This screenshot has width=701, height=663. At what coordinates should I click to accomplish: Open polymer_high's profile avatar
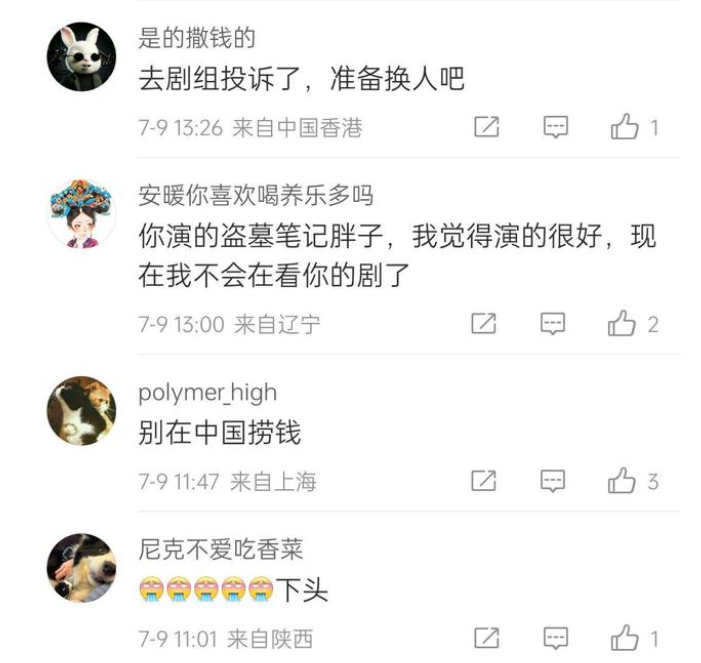[82, 411]
